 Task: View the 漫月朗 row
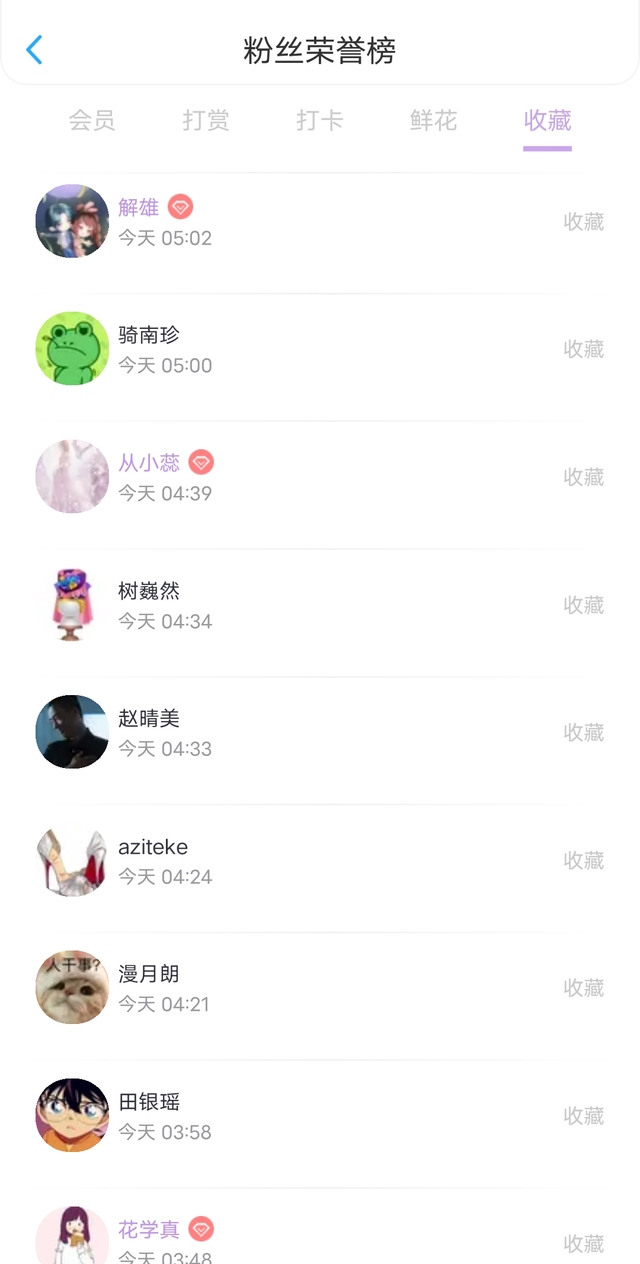[320, 989]
